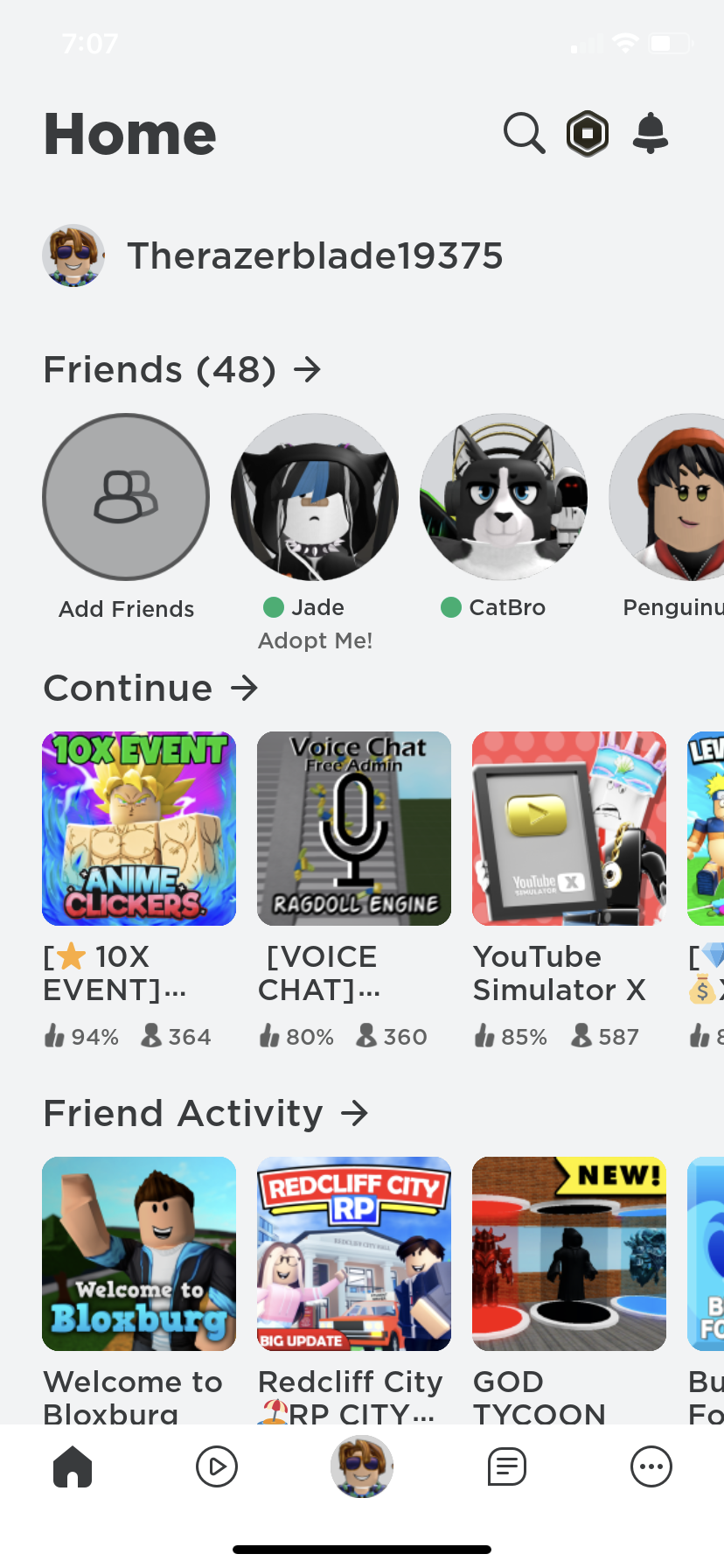Tap the Add Friends button
724x1568 pixels.
coord(126,497)
